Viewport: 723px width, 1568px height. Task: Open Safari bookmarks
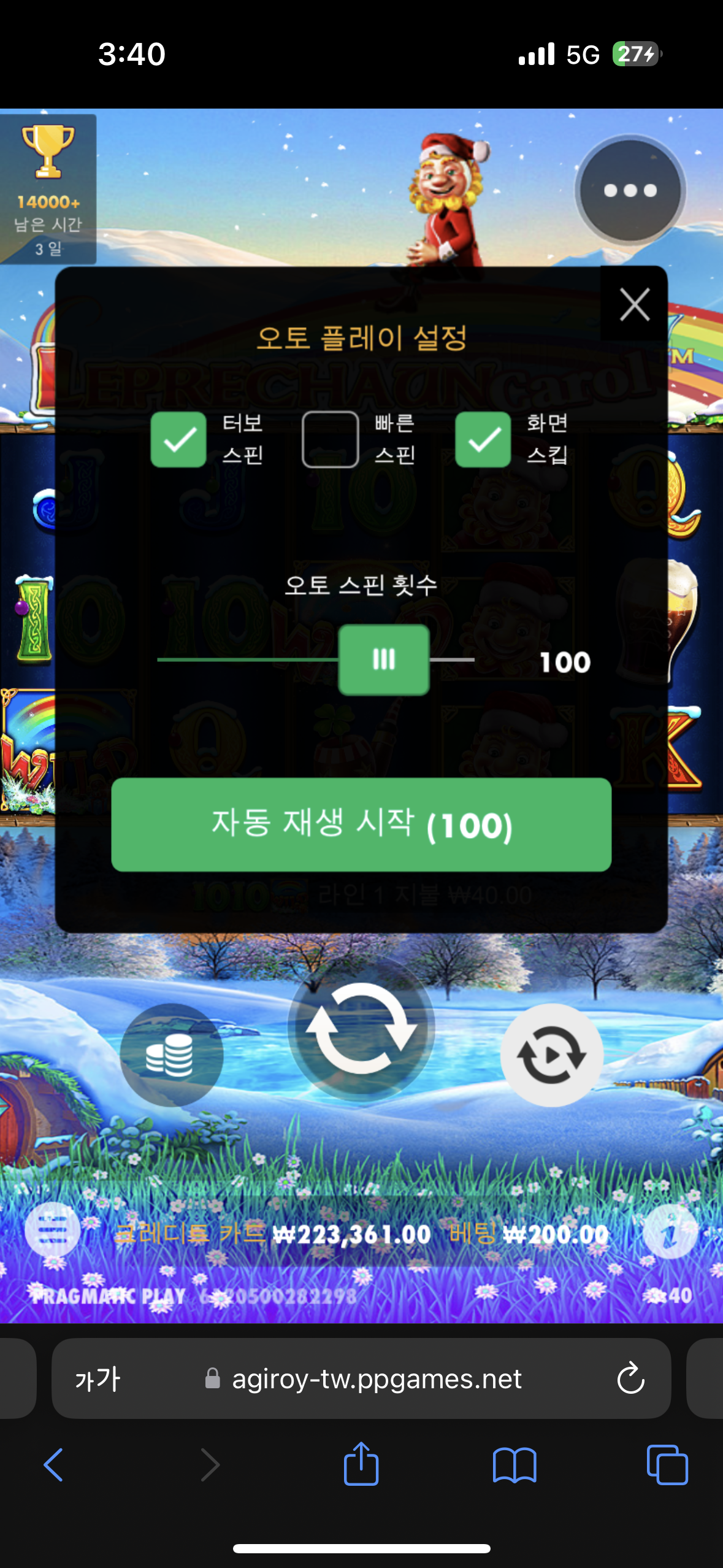[515, 1465]
